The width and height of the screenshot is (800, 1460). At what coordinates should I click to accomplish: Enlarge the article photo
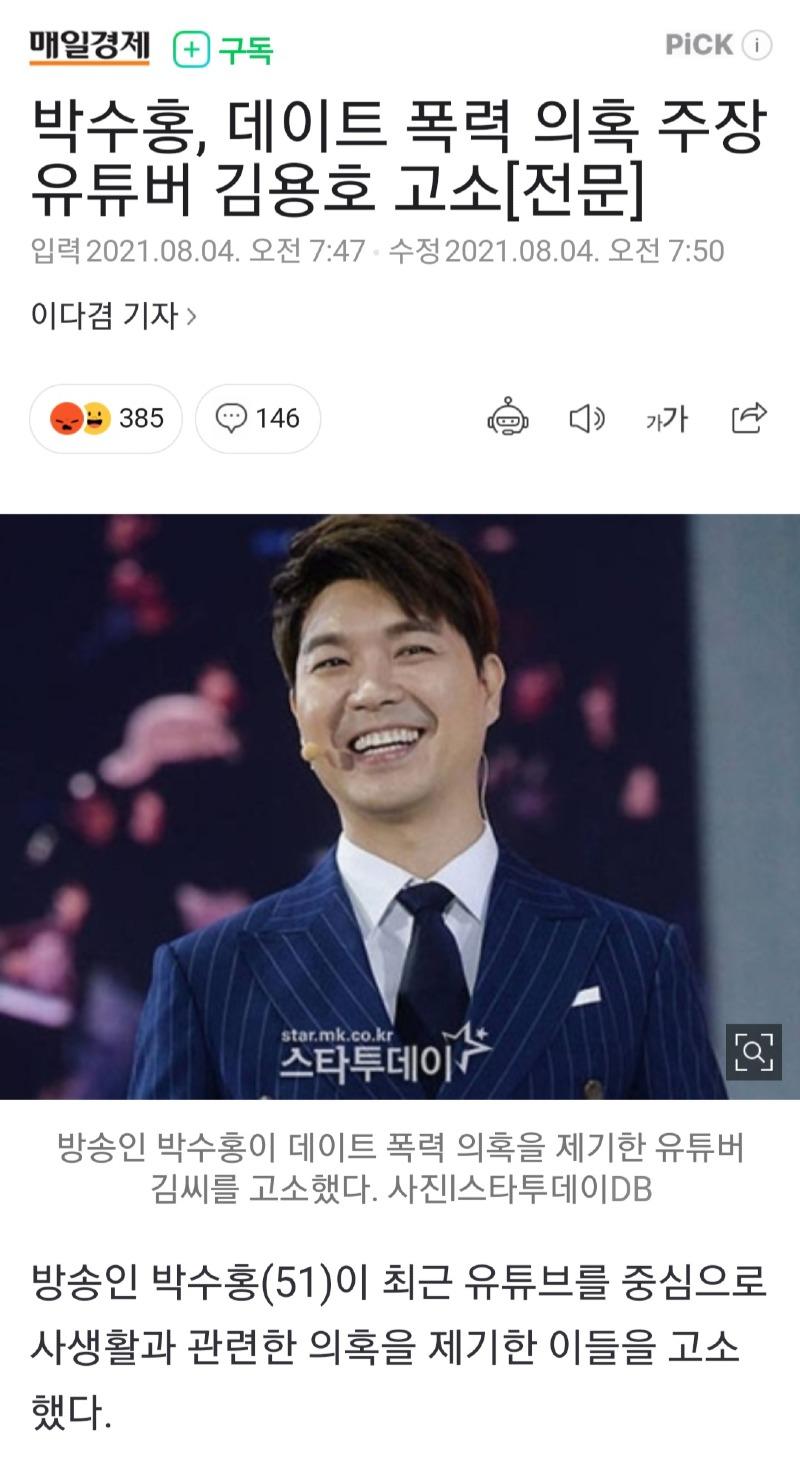point(753,1051)
